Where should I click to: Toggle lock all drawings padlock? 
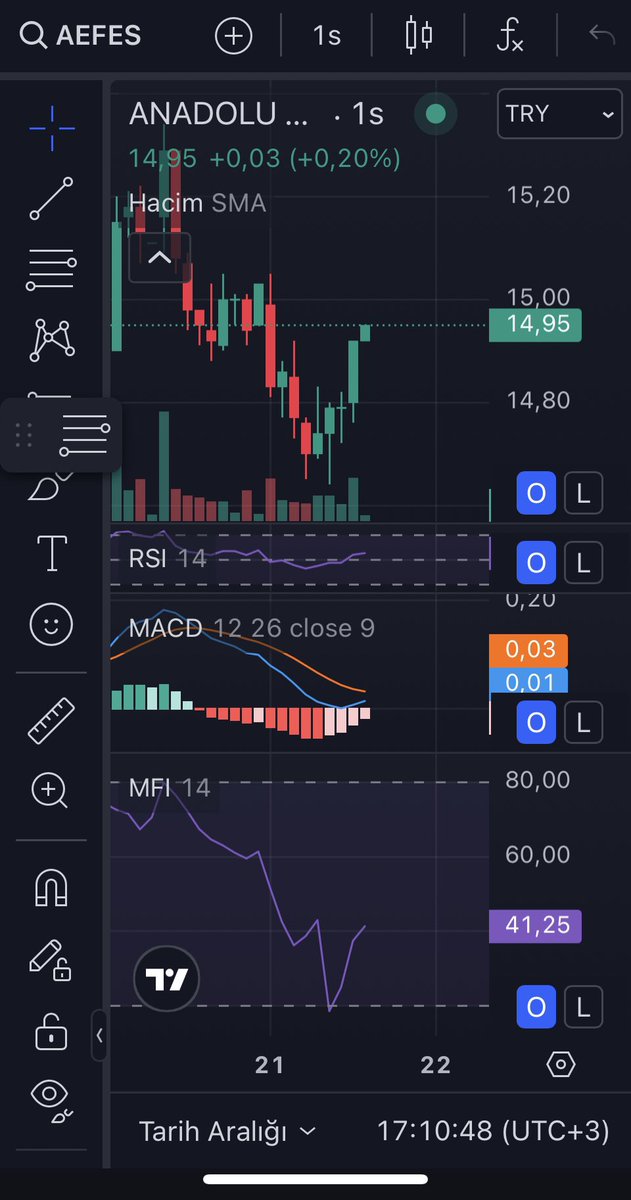(52, 1030)
